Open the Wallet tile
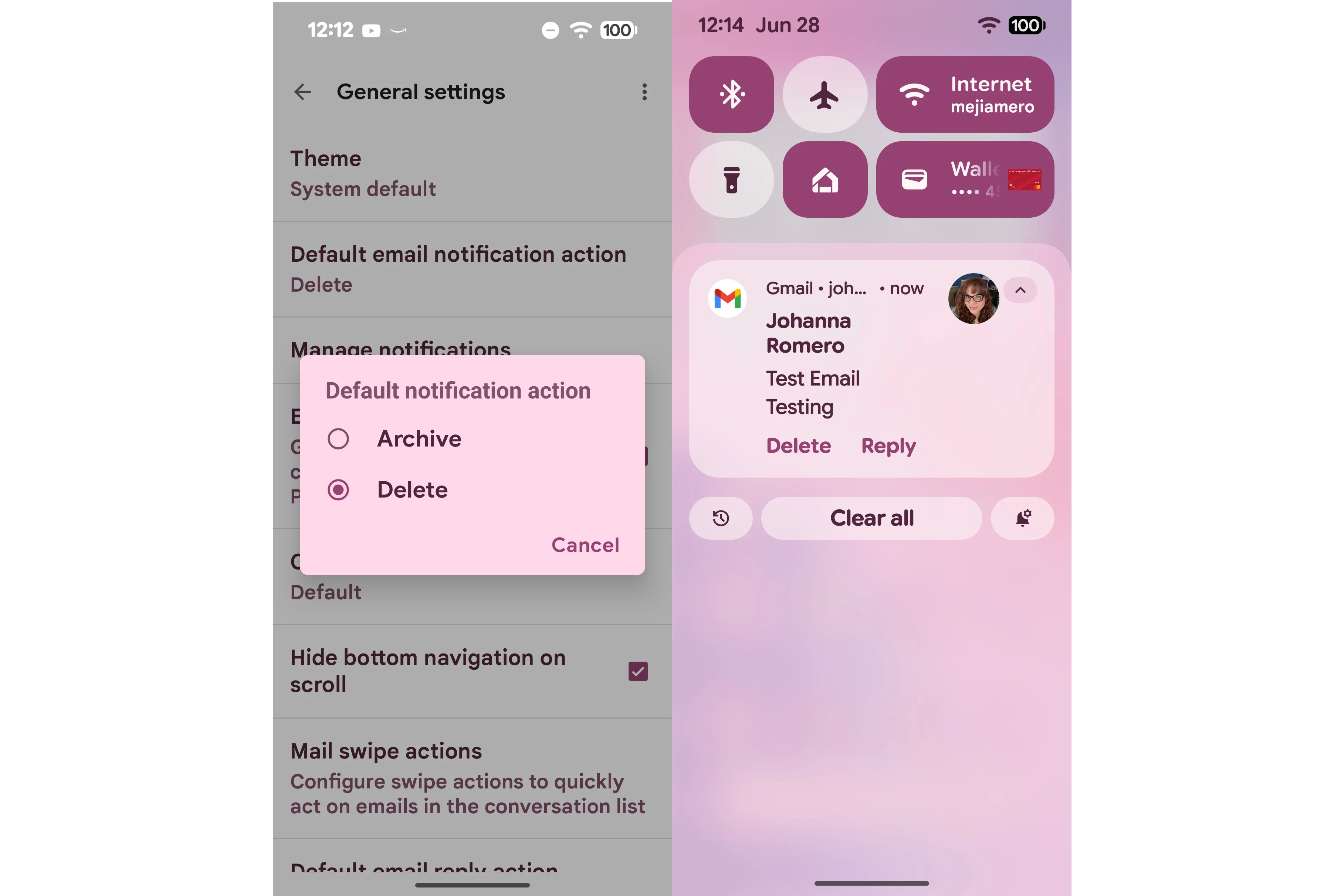Screen dimensions: 1344x896 click(965, 179)
